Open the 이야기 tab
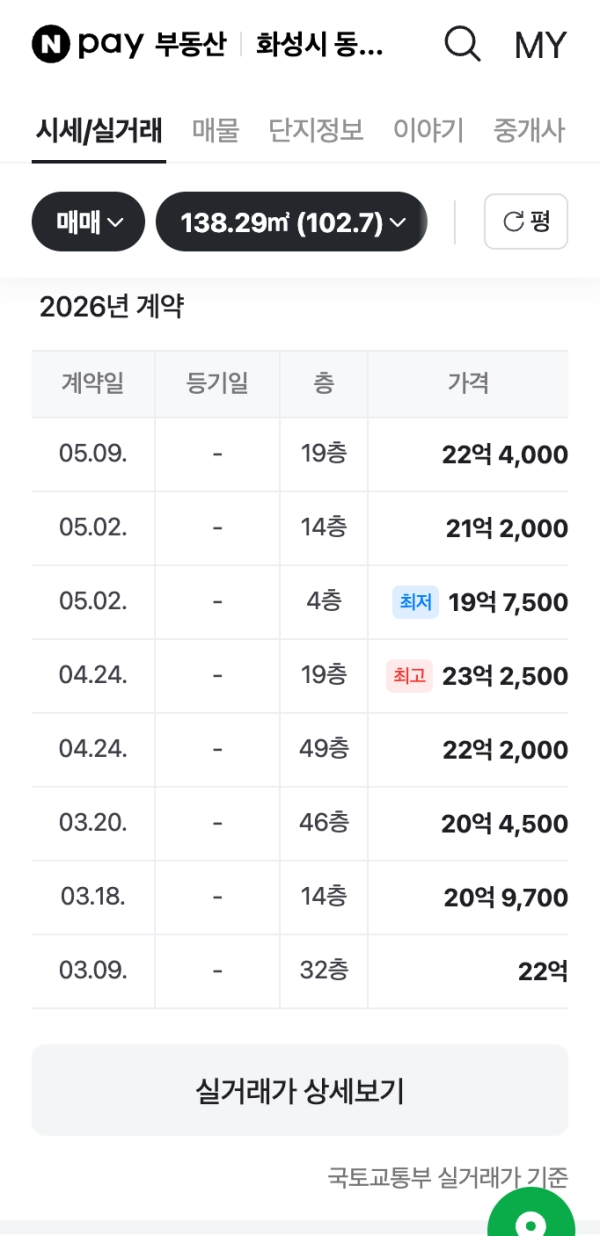 (x=428, y=130)
